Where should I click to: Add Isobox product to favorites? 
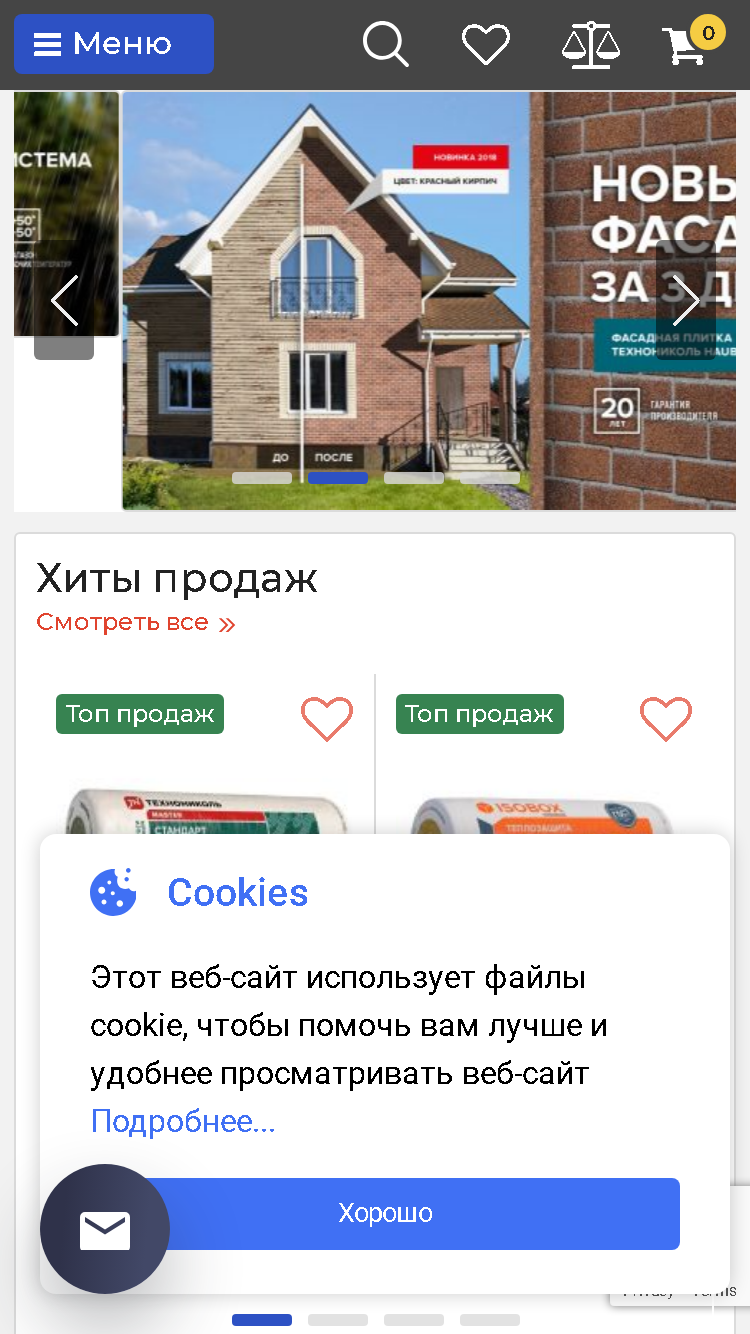666,719
